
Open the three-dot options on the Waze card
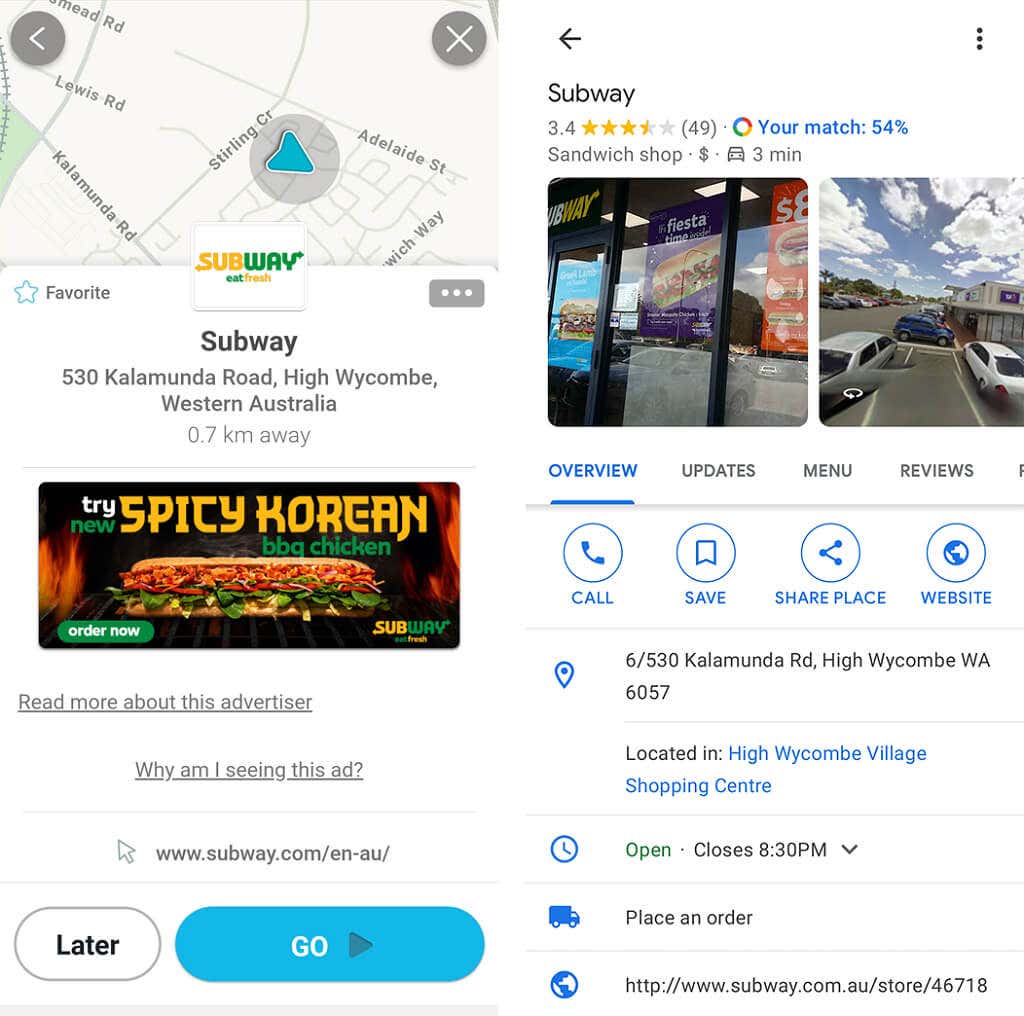click(456, 293)
